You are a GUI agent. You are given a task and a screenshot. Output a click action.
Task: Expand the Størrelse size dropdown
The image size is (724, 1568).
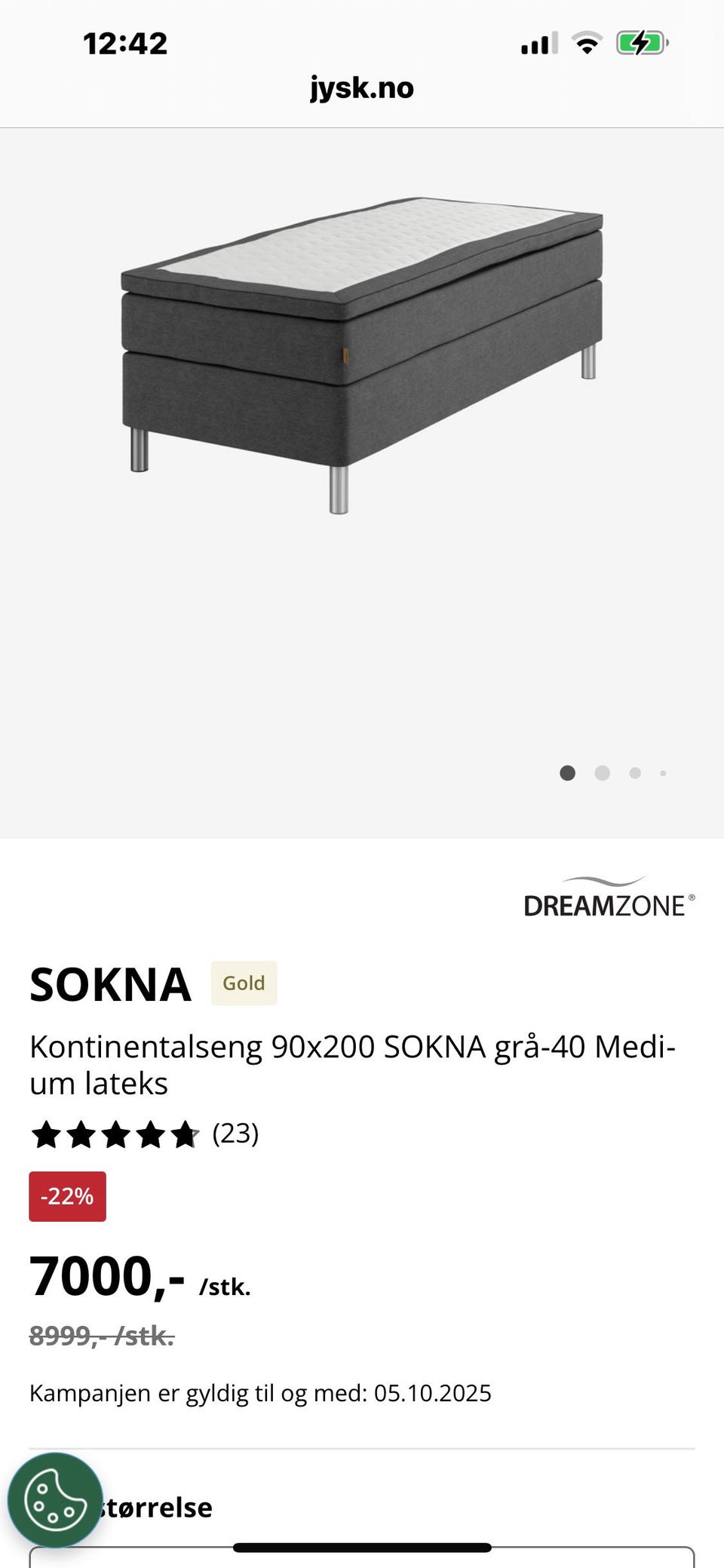tap(362, 1557)
